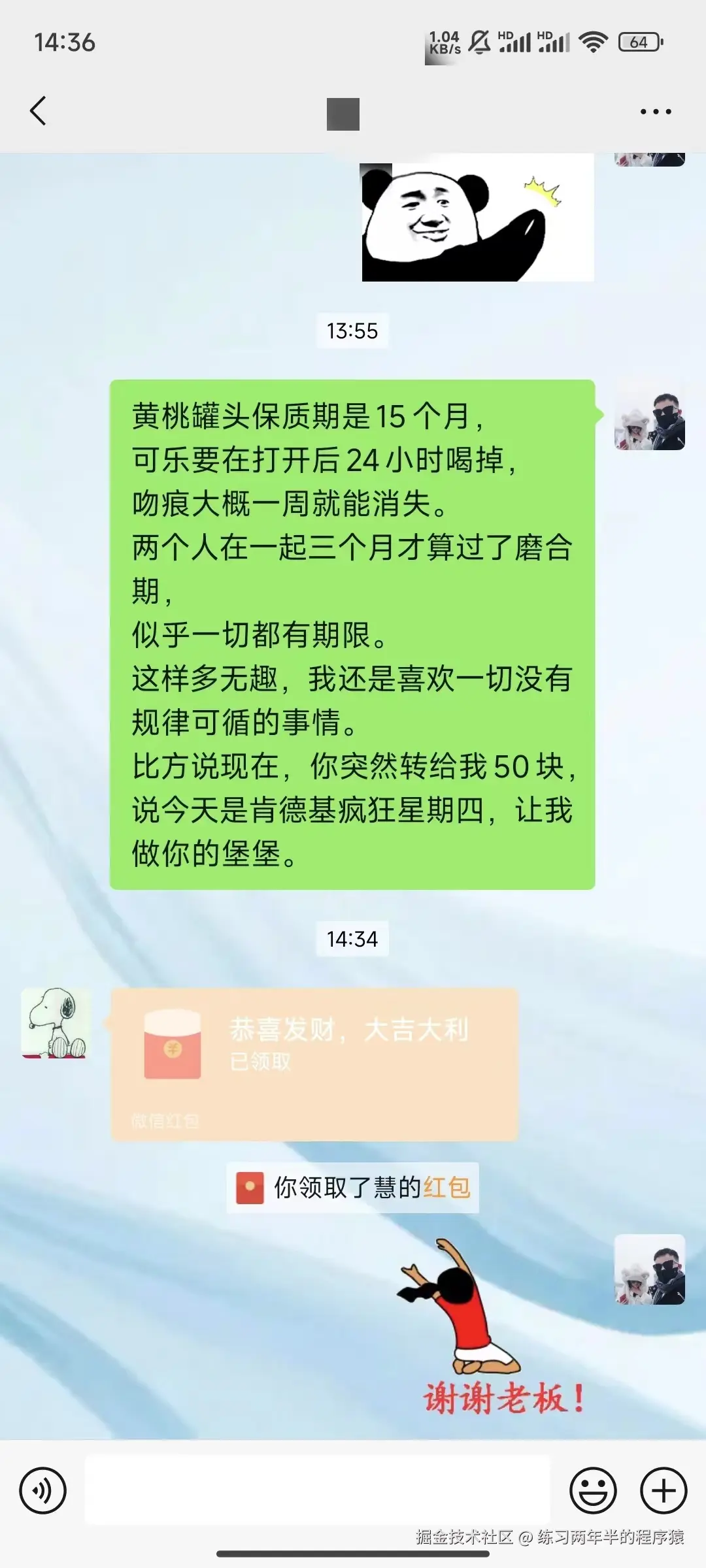Open the claimed 恭喜发财 red packet

click(x=314, y=1064)
